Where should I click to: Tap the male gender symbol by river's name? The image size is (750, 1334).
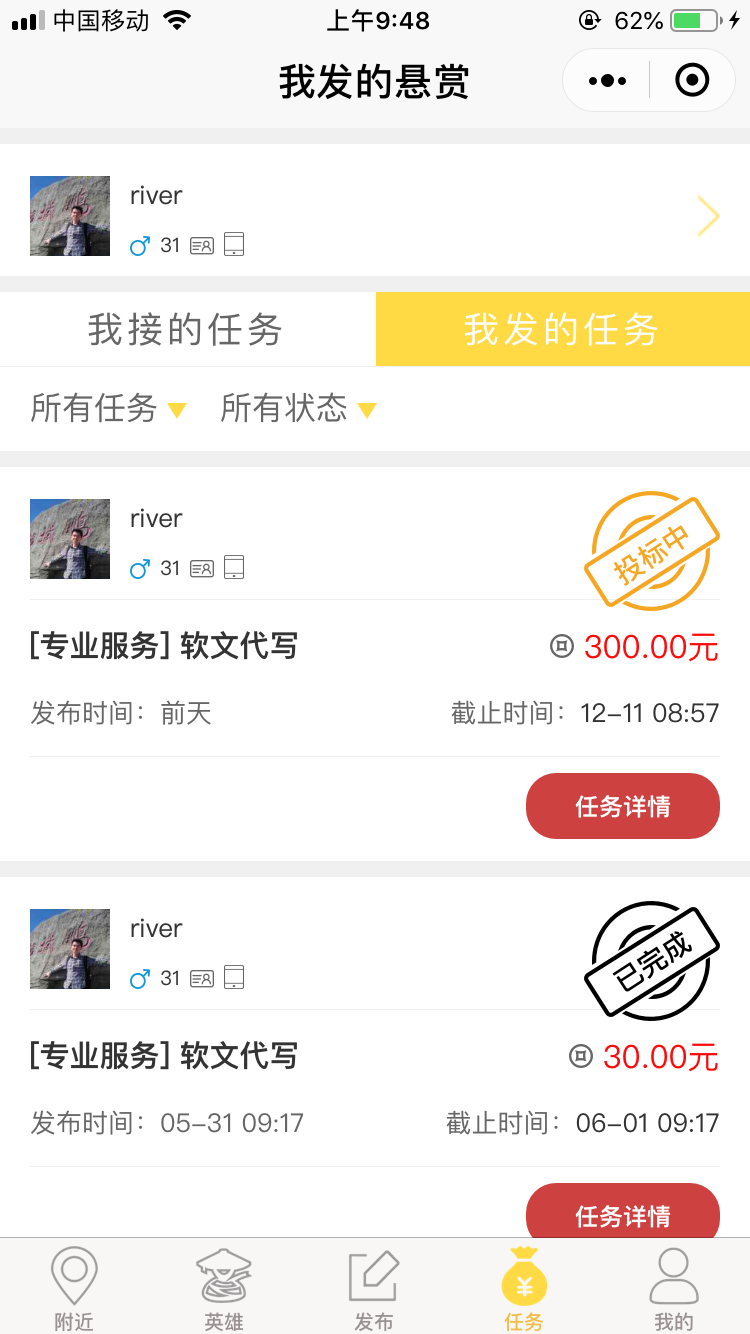click(x=137, y=245)
